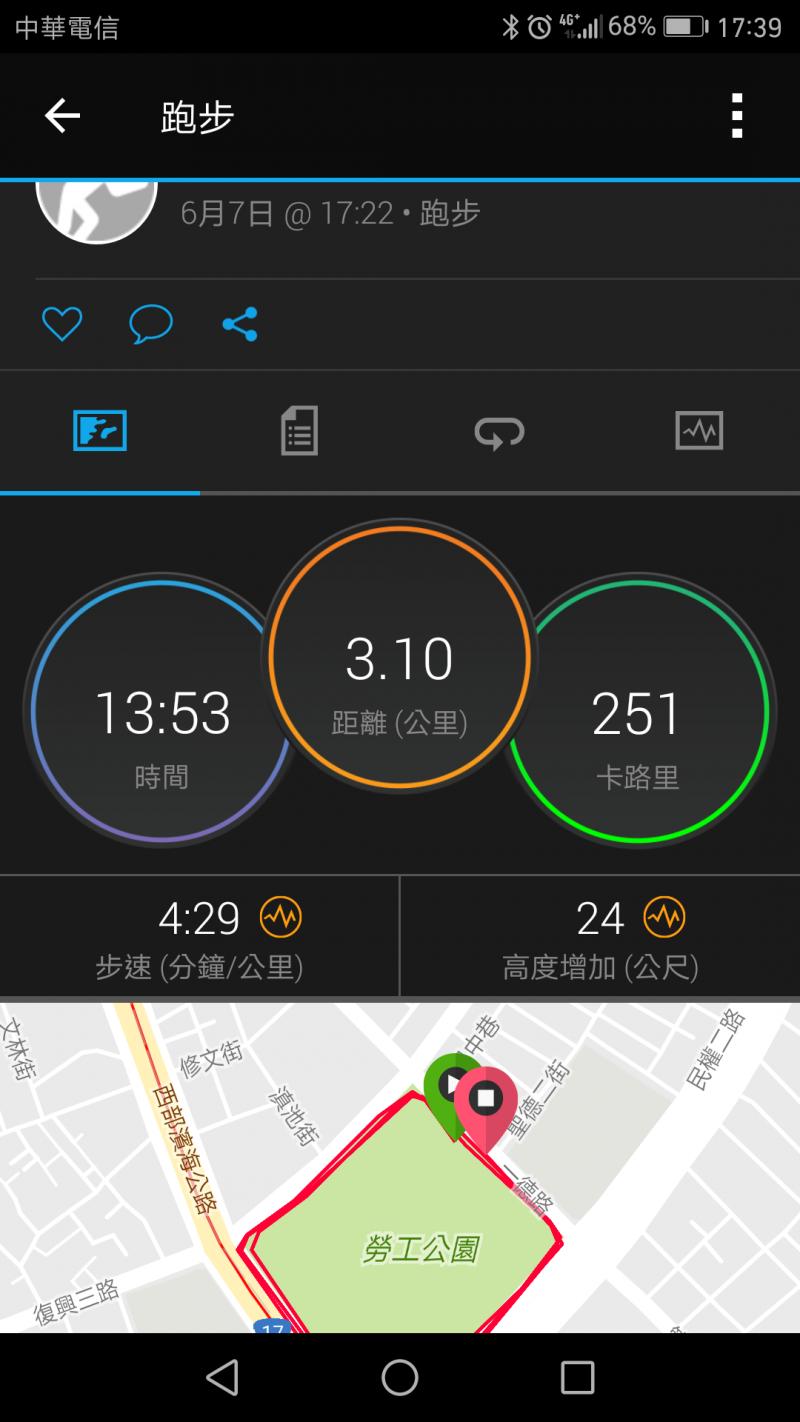Open the profile avatar picture
800x1422 pixels.
[x=97, y=210]
